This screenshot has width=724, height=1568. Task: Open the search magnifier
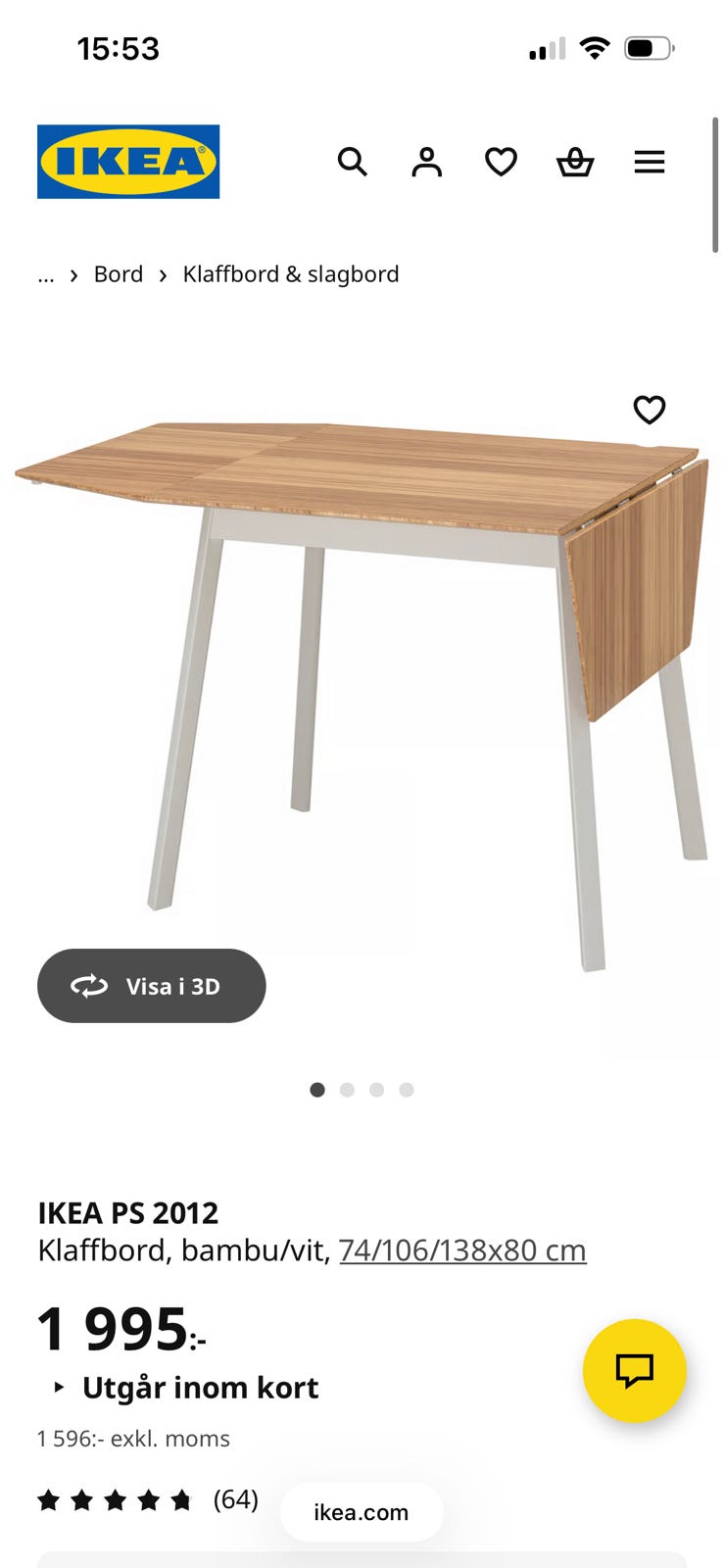click(353, 162)
